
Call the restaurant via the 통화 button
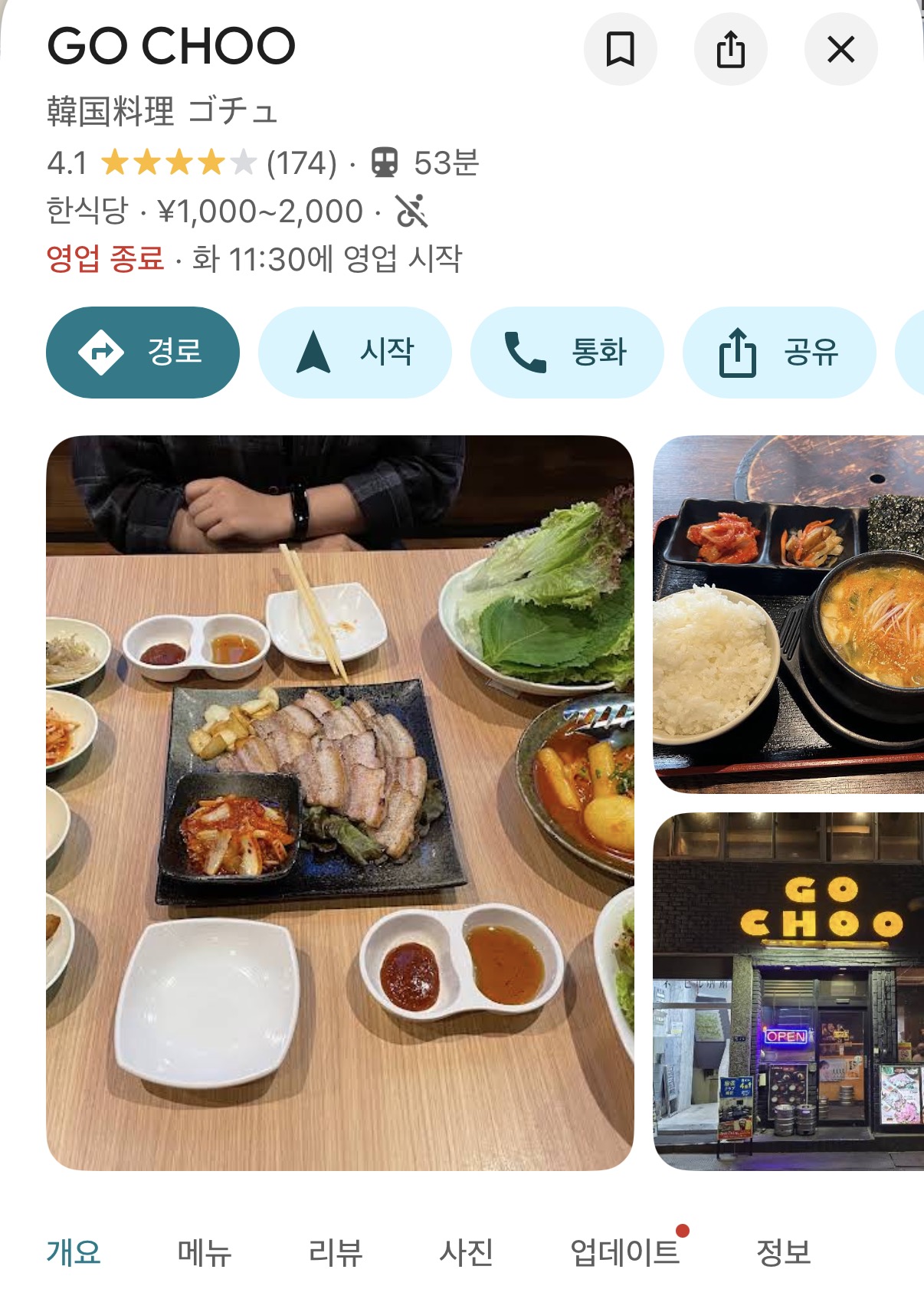pos(567,353)
